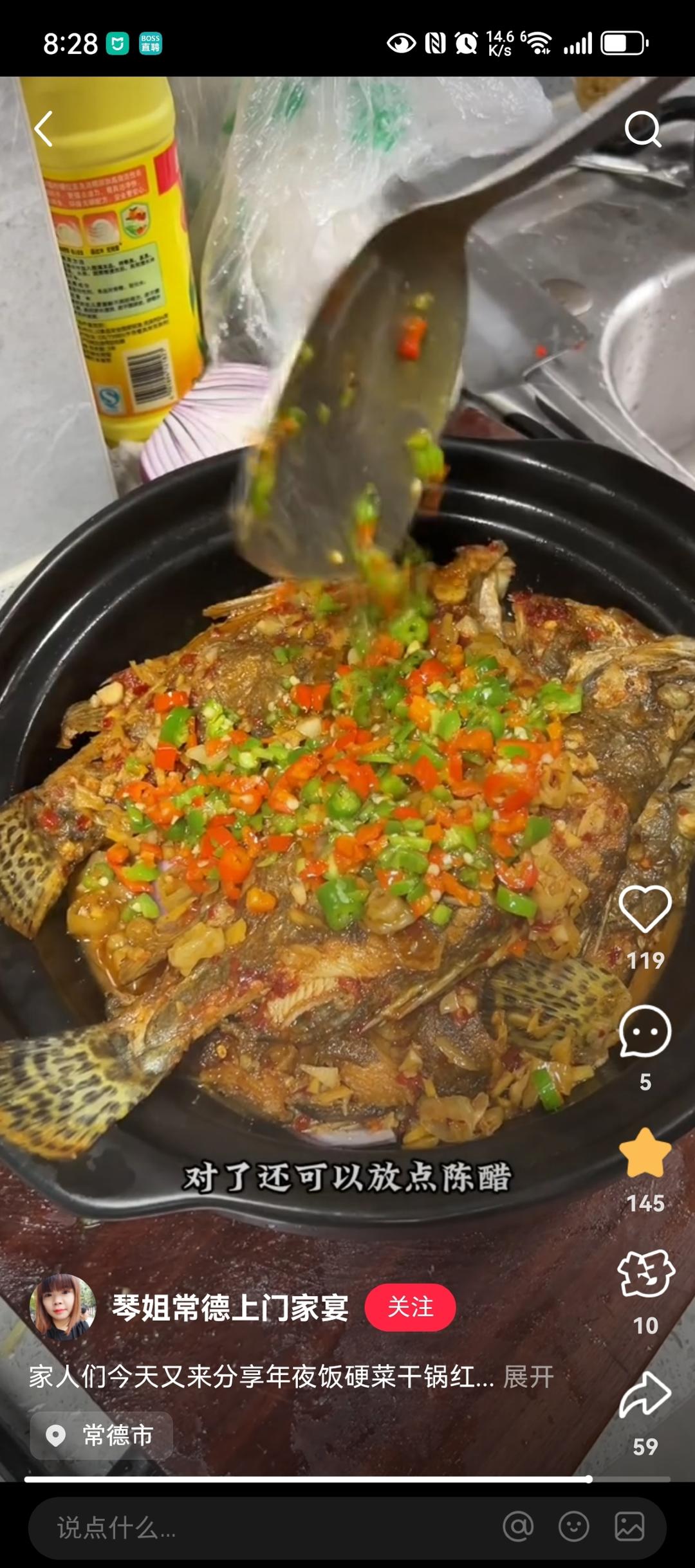The width and height of the screenshot is (695, 1568).
Task: Open the emoji picker smiley icon
Action: point(573,1527)
